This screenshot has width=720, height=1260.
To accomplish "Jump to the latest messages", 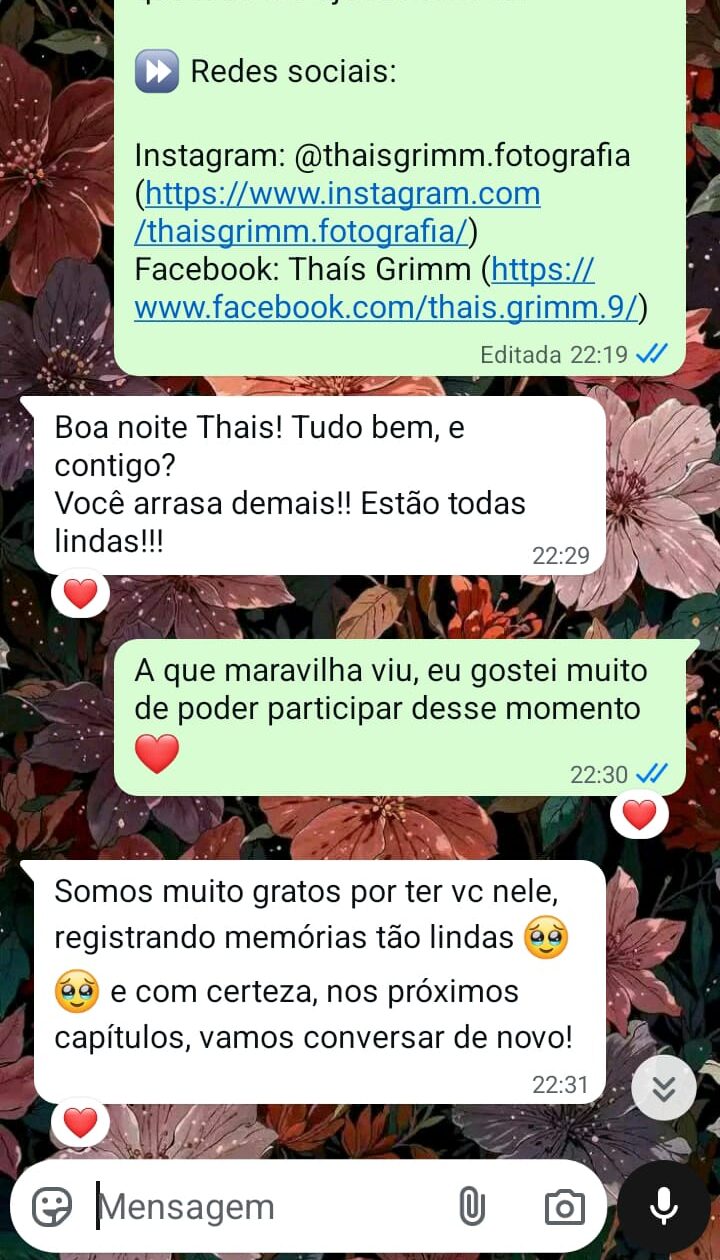I will (x=663, y=1087).
